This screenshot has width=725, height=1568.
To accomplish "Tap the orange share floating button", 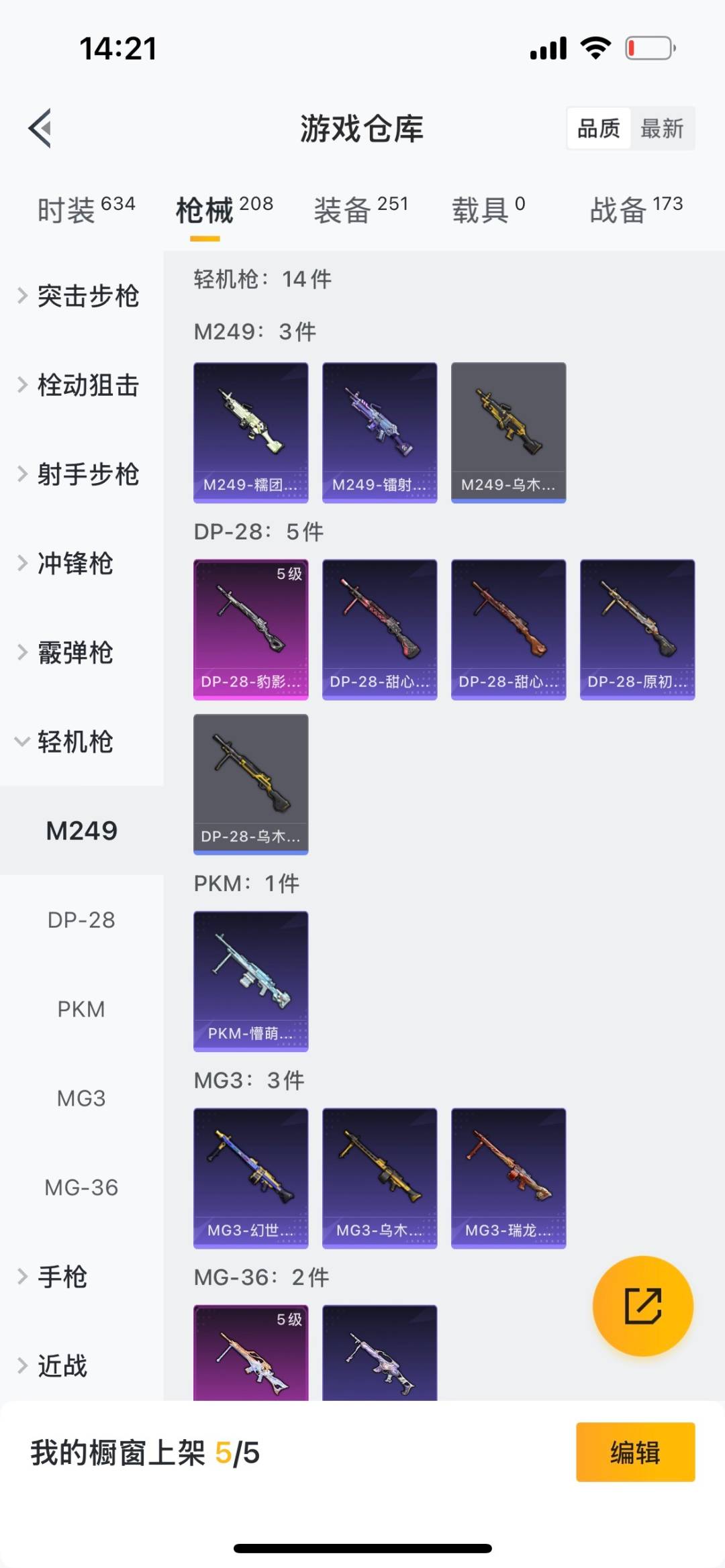I will tap(642, 1306).
